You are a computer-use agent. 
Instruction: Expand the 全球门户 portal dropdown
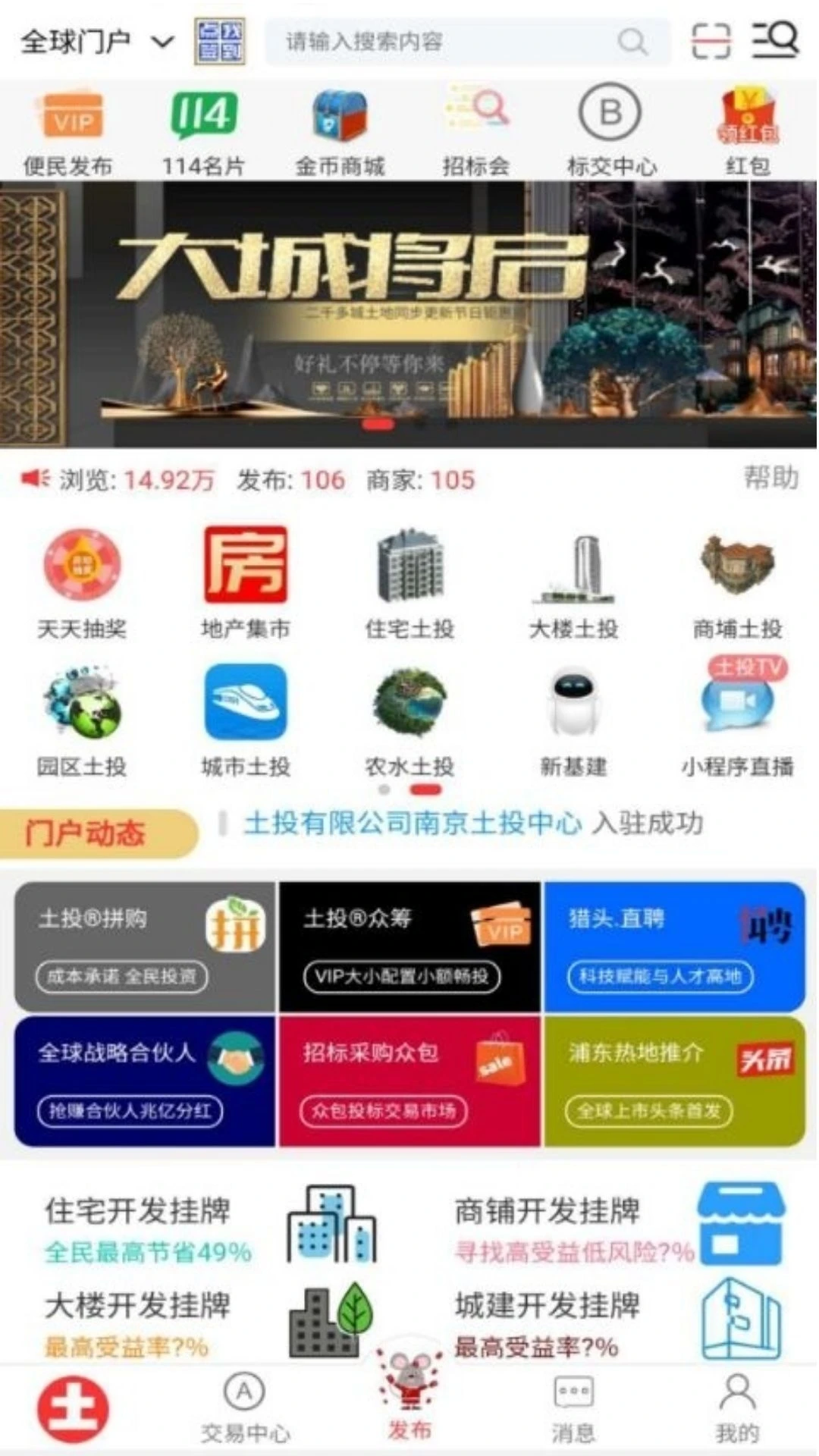click(x=96, y=43)
